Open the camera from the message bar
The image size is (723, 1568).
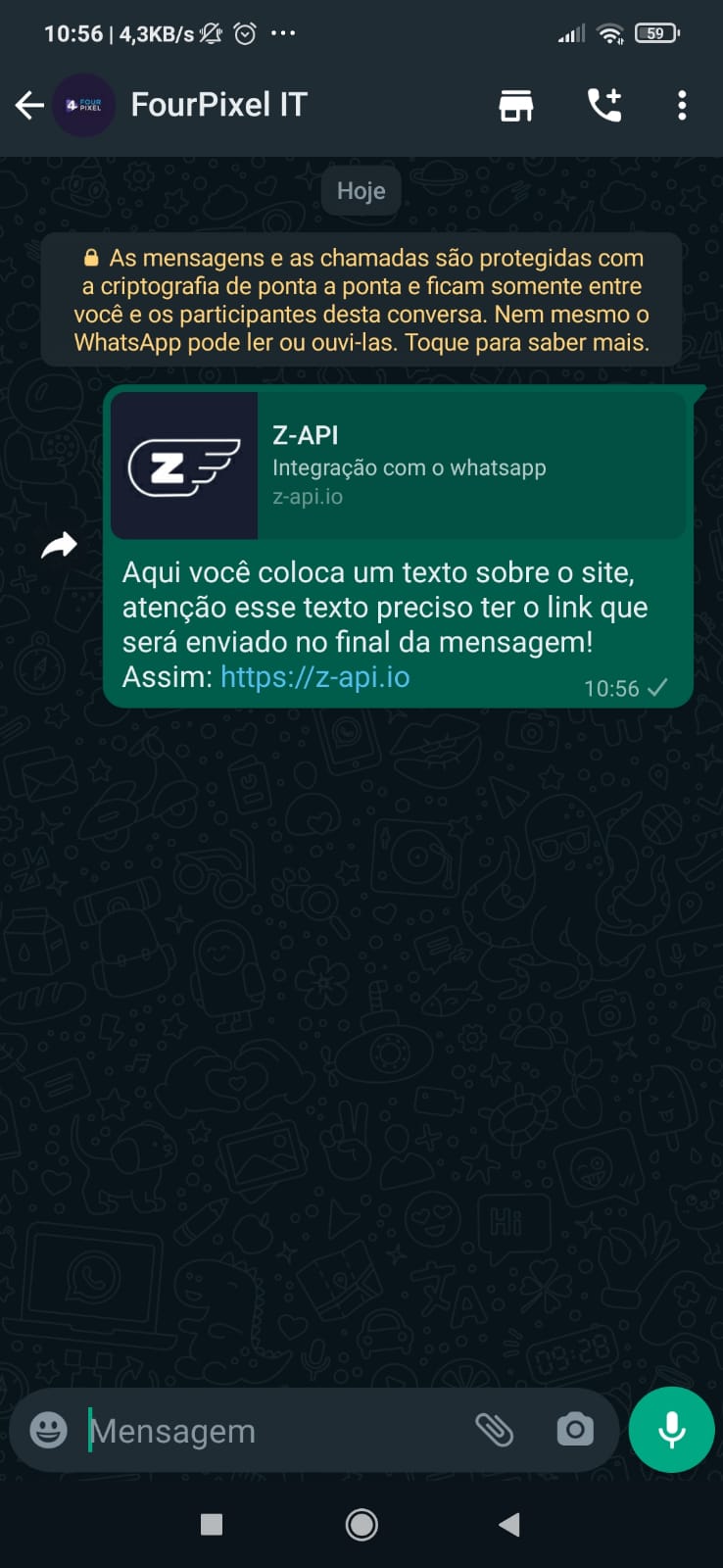[x=575, y=1430]
